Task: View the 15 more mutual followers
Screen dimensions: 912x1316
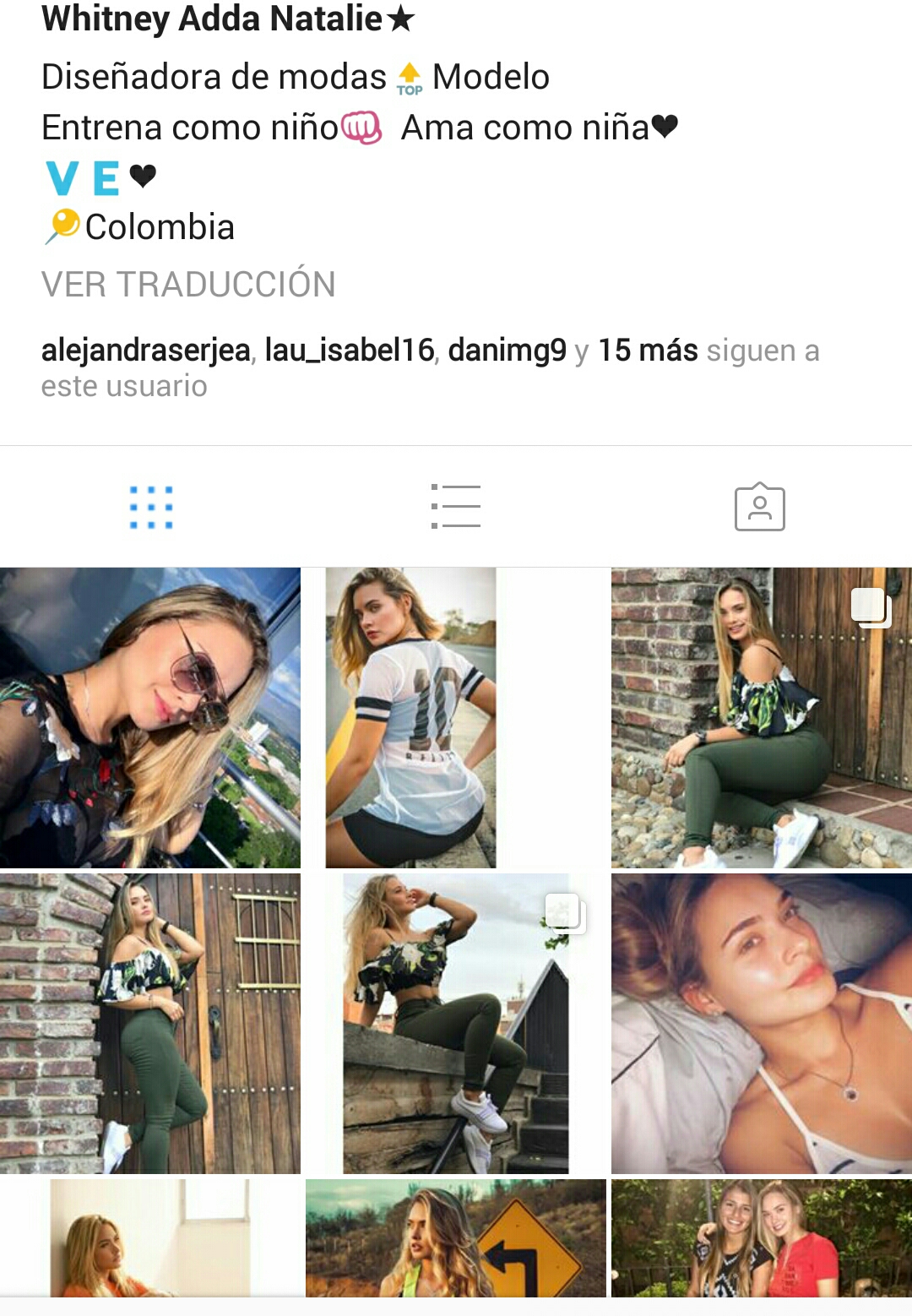Action: [x=648, y=350]
